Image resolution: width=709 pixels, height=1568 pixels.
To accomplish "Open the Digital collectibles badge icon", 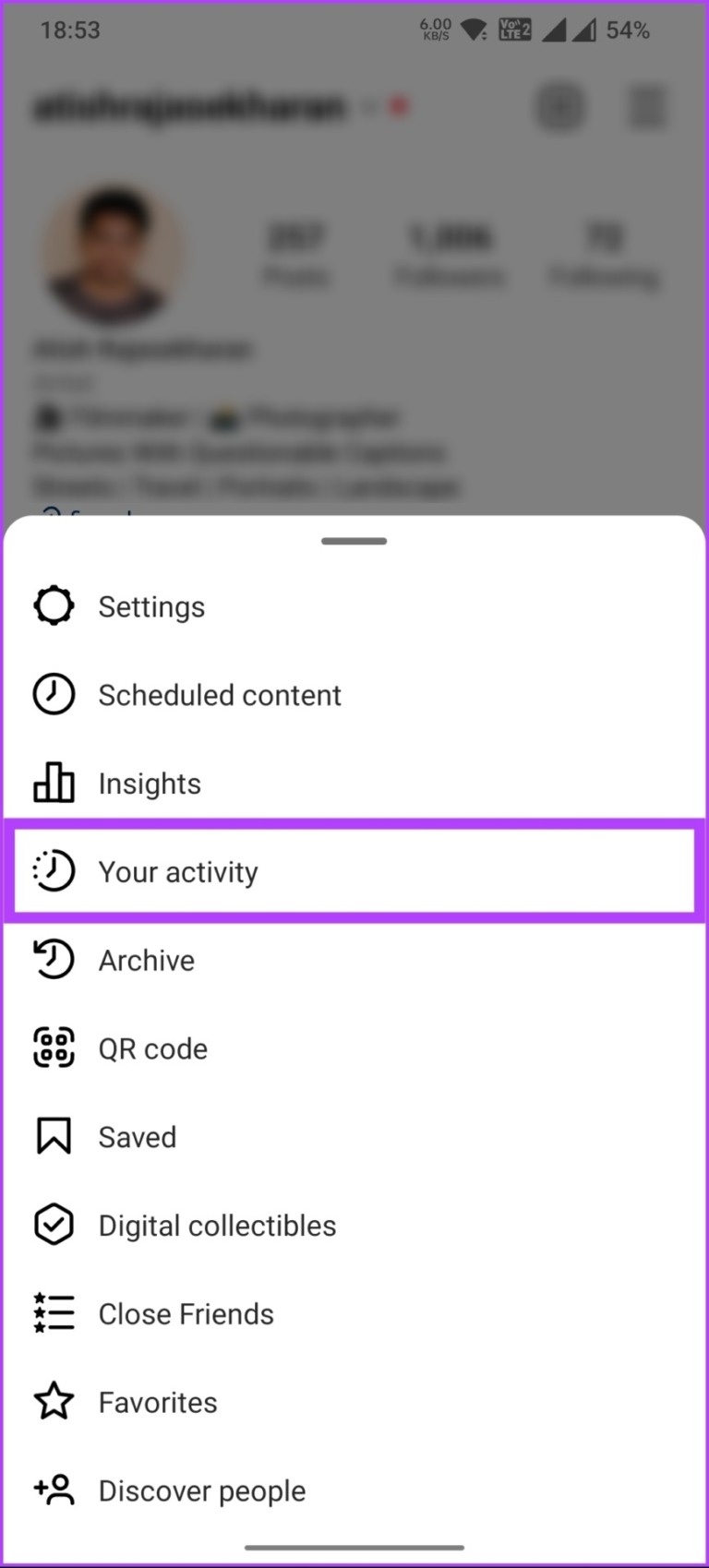I will pos(54,1225).
